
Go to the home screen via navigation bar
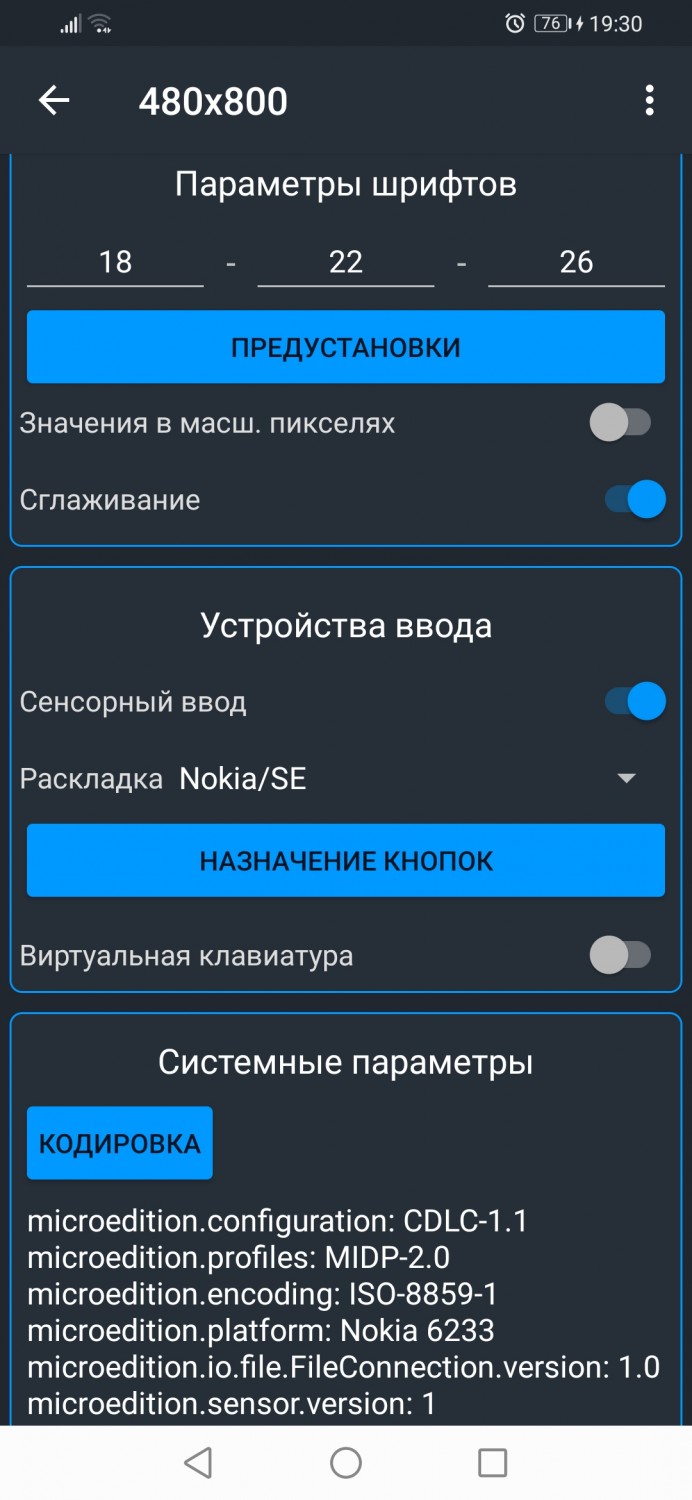pyautogui.click(x=346, y=1463)
